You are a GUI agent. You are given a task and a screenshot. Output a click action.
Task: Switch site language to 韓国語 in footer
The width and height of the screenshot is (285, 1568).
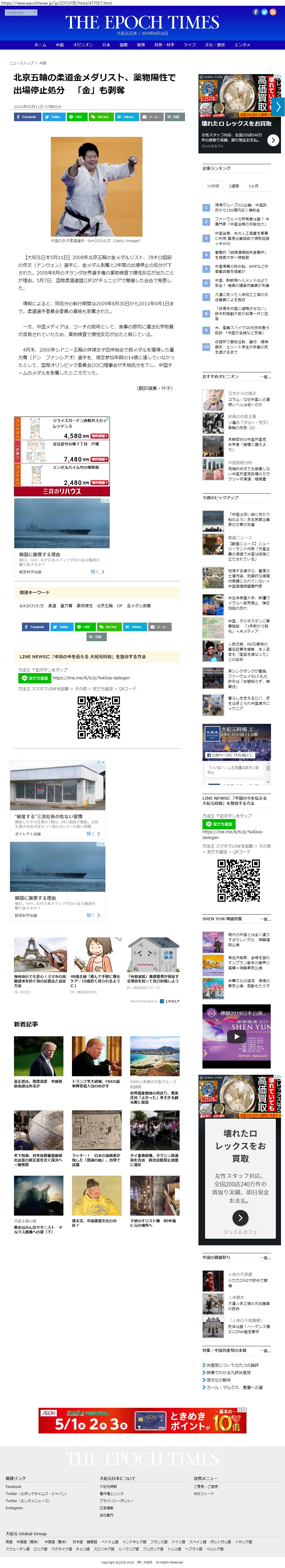[x=92, y=1541]
